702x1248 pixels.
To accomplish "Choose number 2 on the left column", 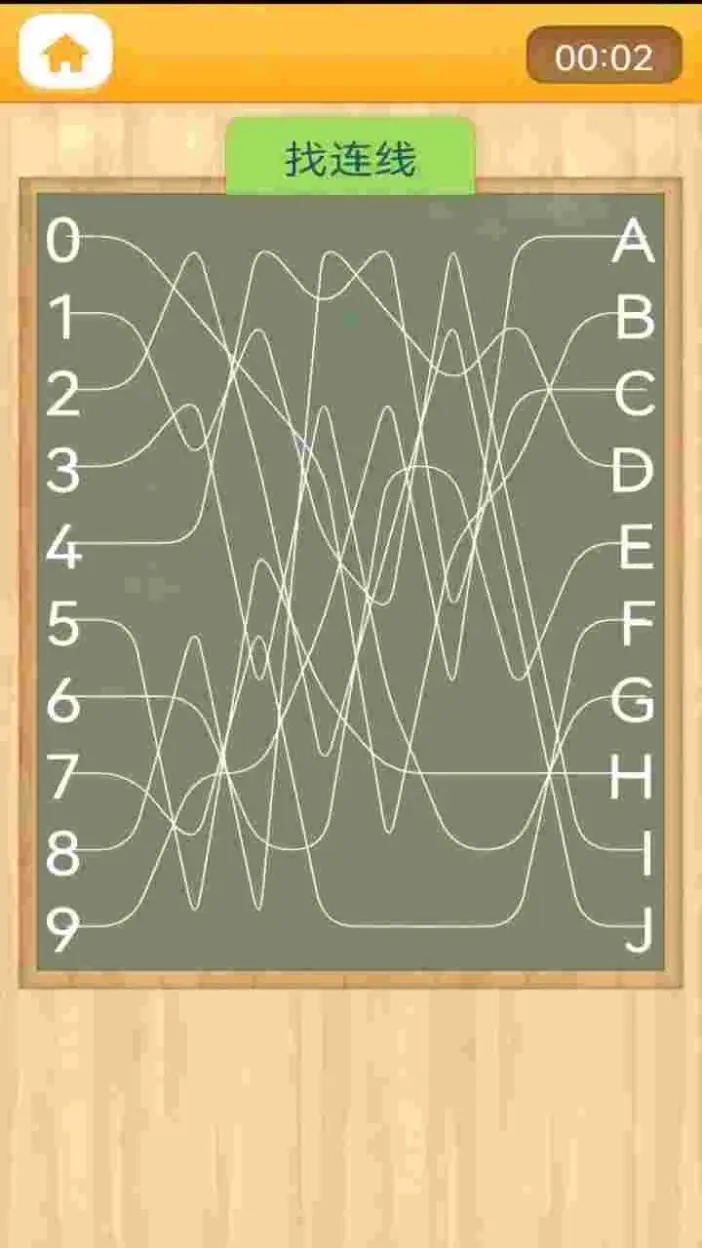I will tap(62, 395).
